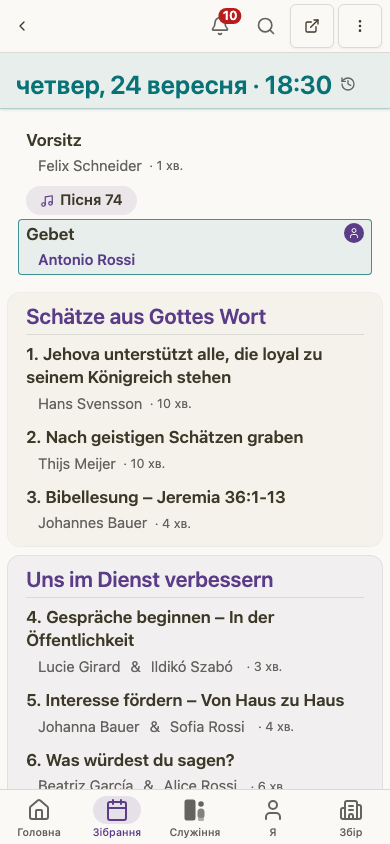The height and width of the screenshot is (844, 390).
Task: Open Interesse fördern – Von Haus zu Haus
Action: (x=195, y=713)
